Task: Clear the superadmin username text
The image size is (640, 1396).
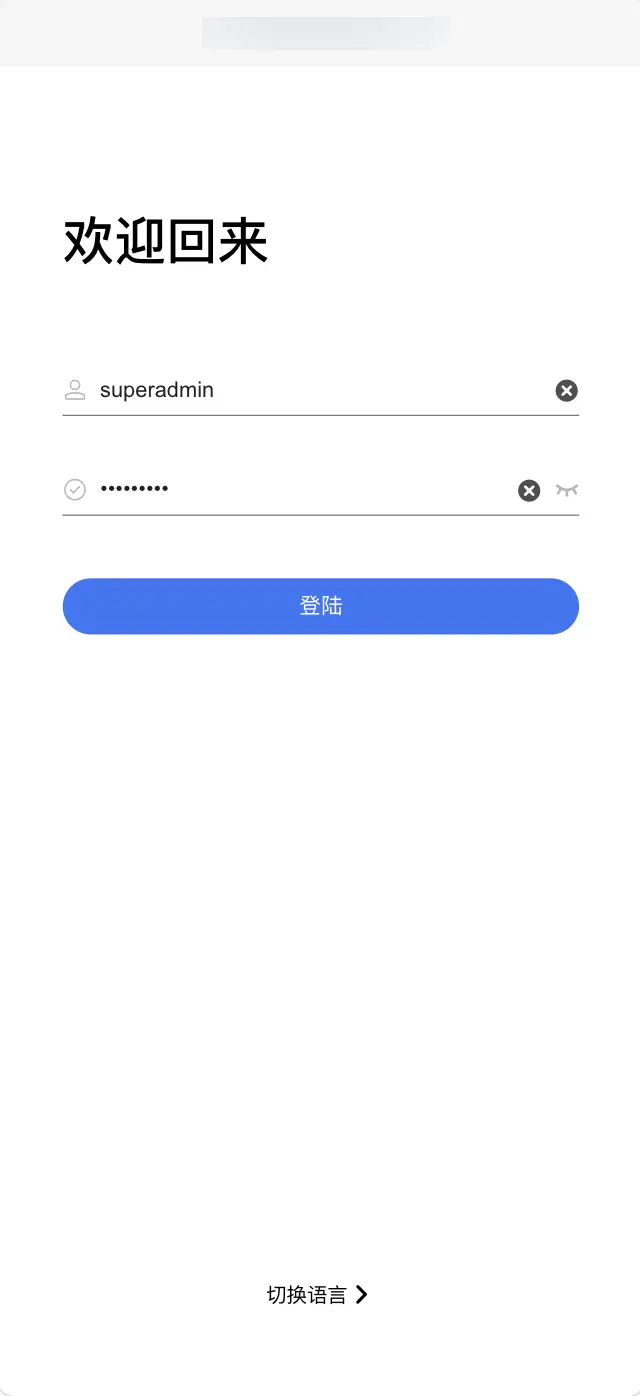Action: 567,391
